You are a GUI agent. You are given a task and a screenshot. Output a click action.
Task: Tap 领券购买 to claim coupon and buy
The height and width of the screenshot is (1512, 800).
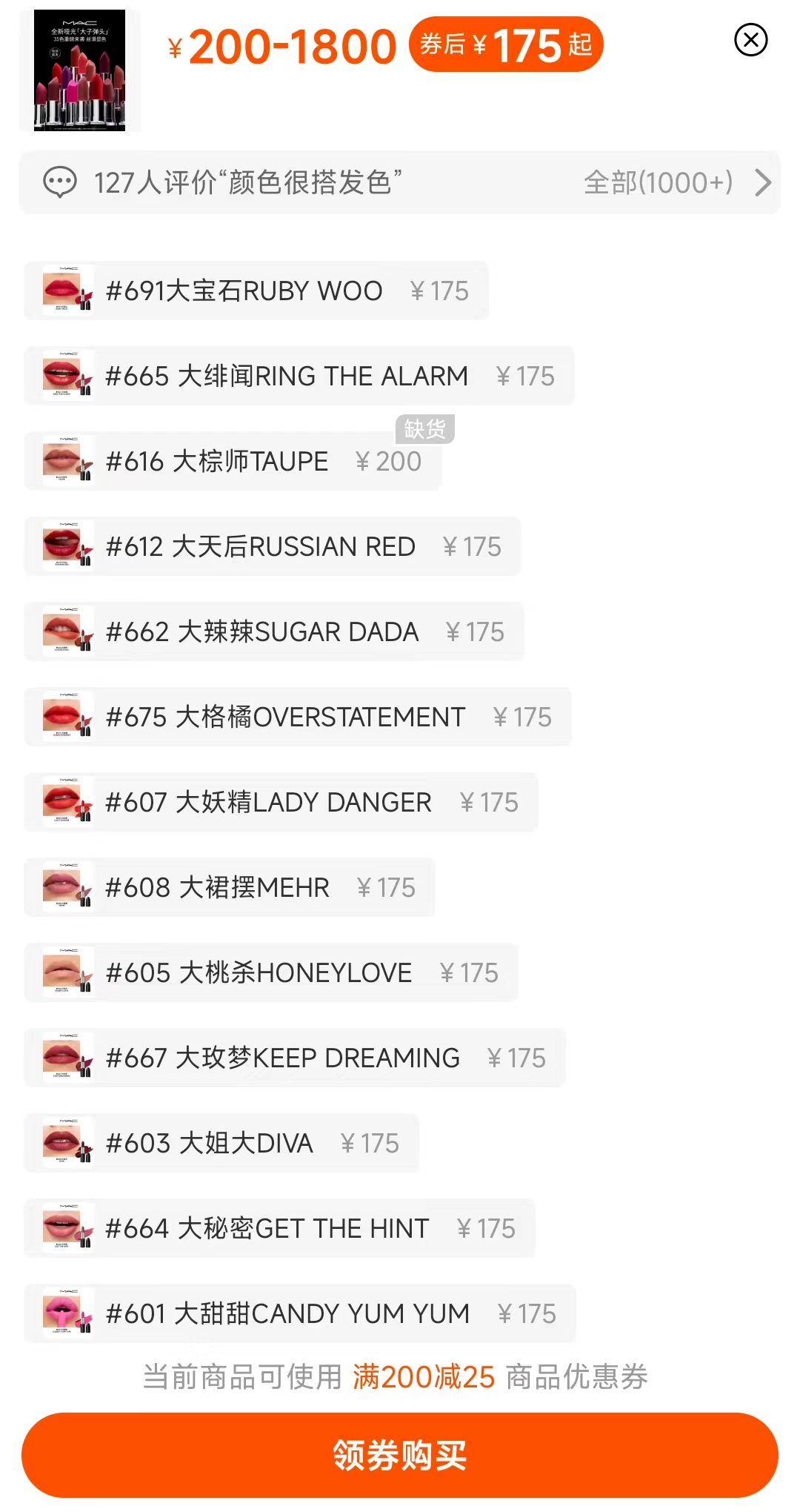[x=400, y=1455]
